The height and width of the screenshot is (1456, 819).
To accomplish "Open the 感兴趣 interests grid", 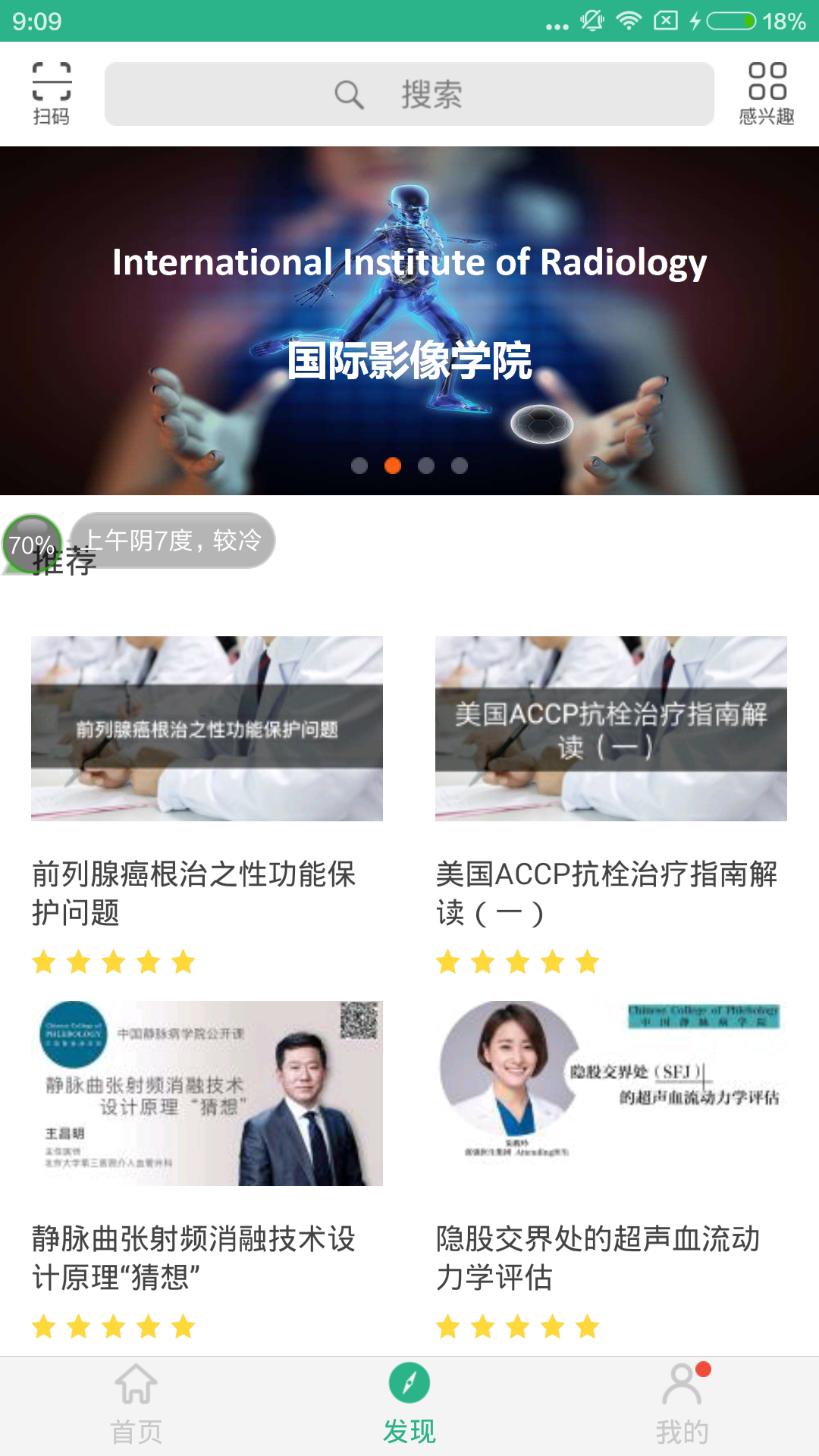I will pyautogui.click(x=767, y=93).
